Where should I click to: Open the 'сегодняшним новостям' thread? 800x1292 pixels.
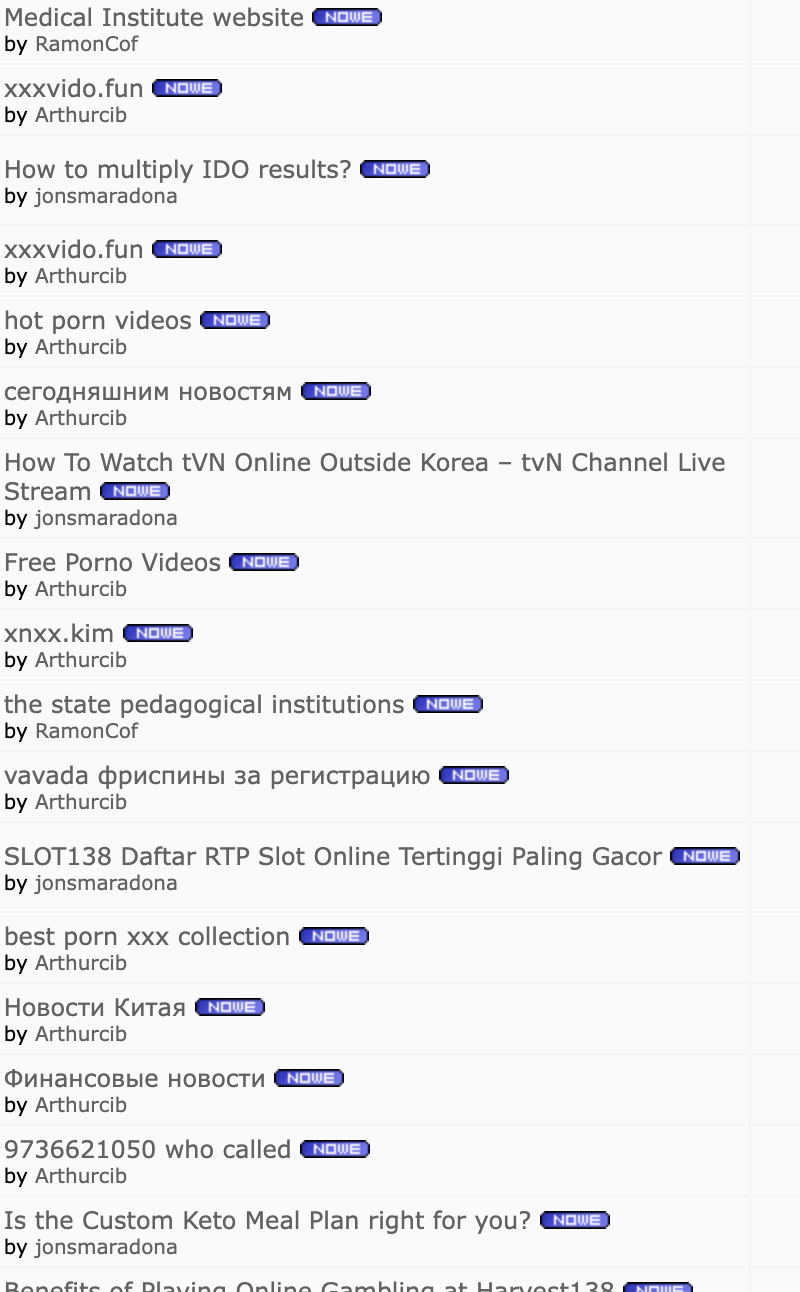[x=148, y=392]
